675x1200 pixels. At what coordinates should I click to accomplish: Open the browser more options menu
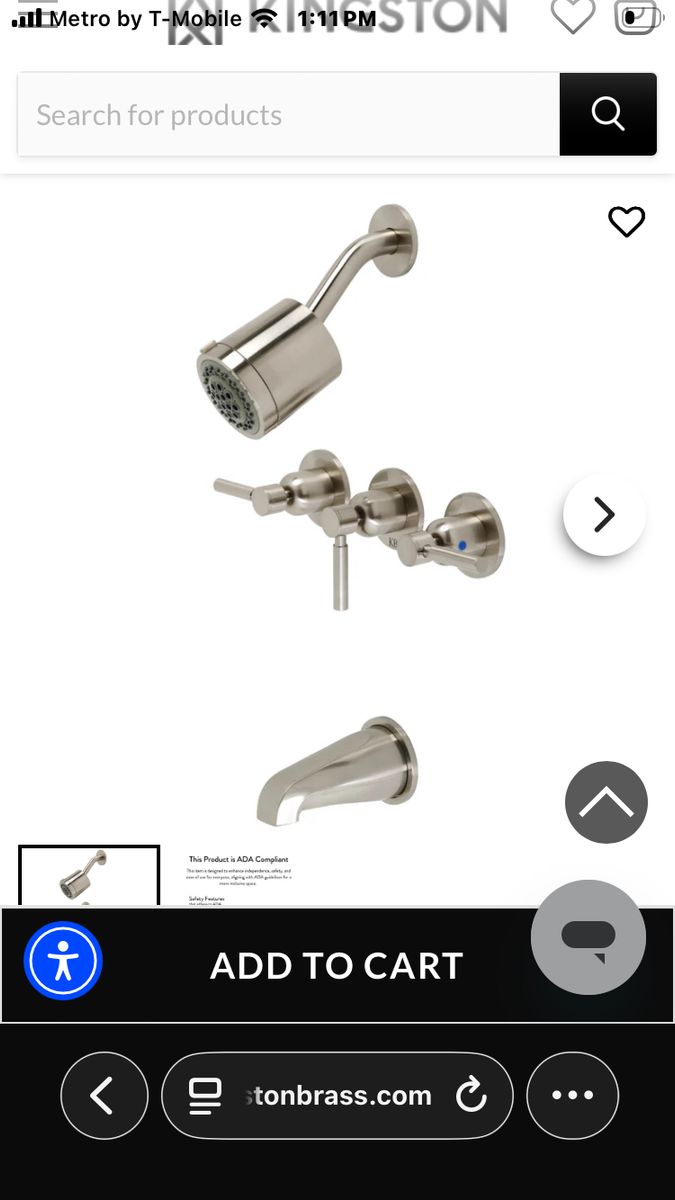[572, 1096]
